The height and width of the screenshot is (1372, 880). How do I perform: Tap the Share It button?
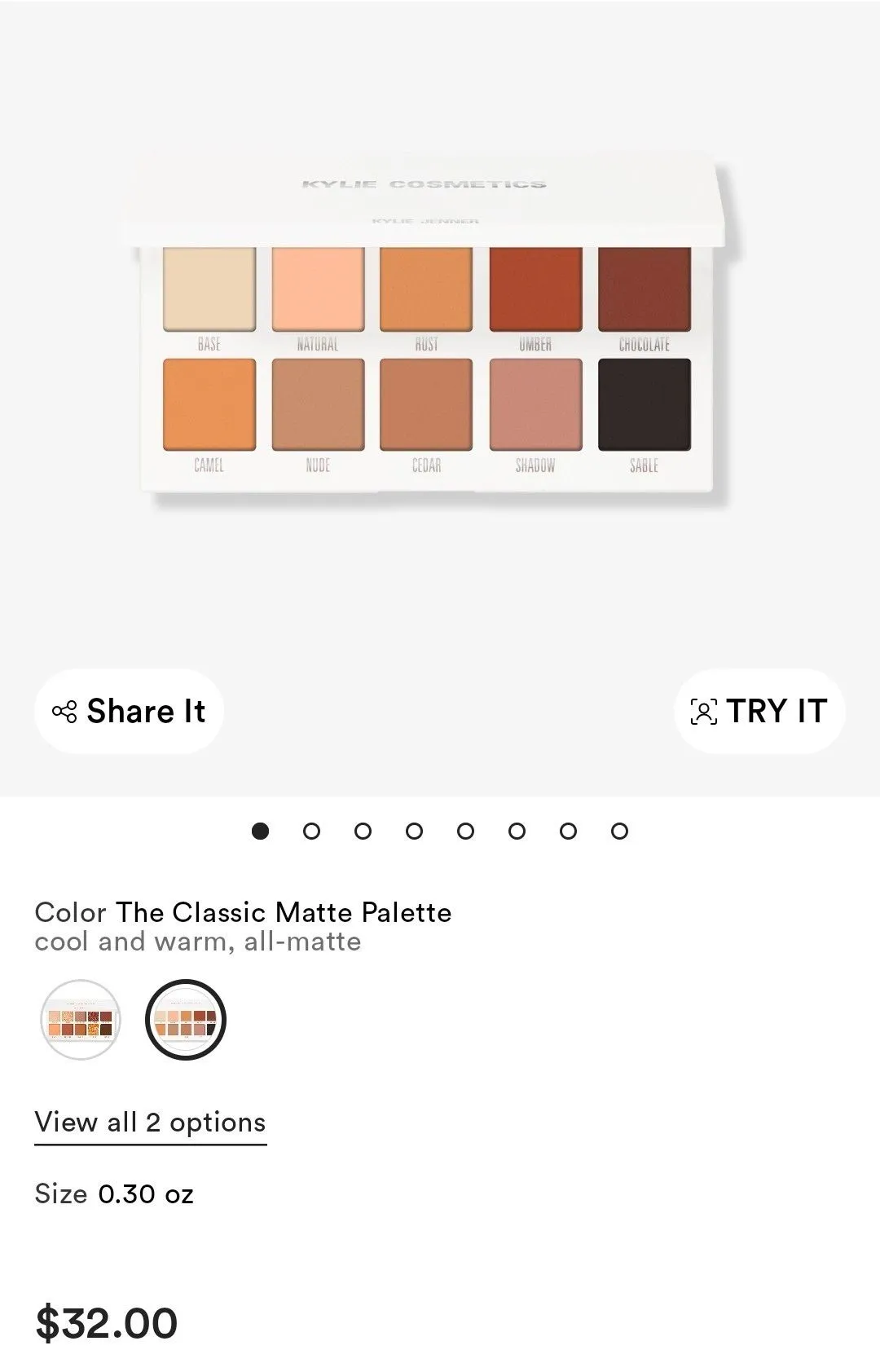click(129, 711)
